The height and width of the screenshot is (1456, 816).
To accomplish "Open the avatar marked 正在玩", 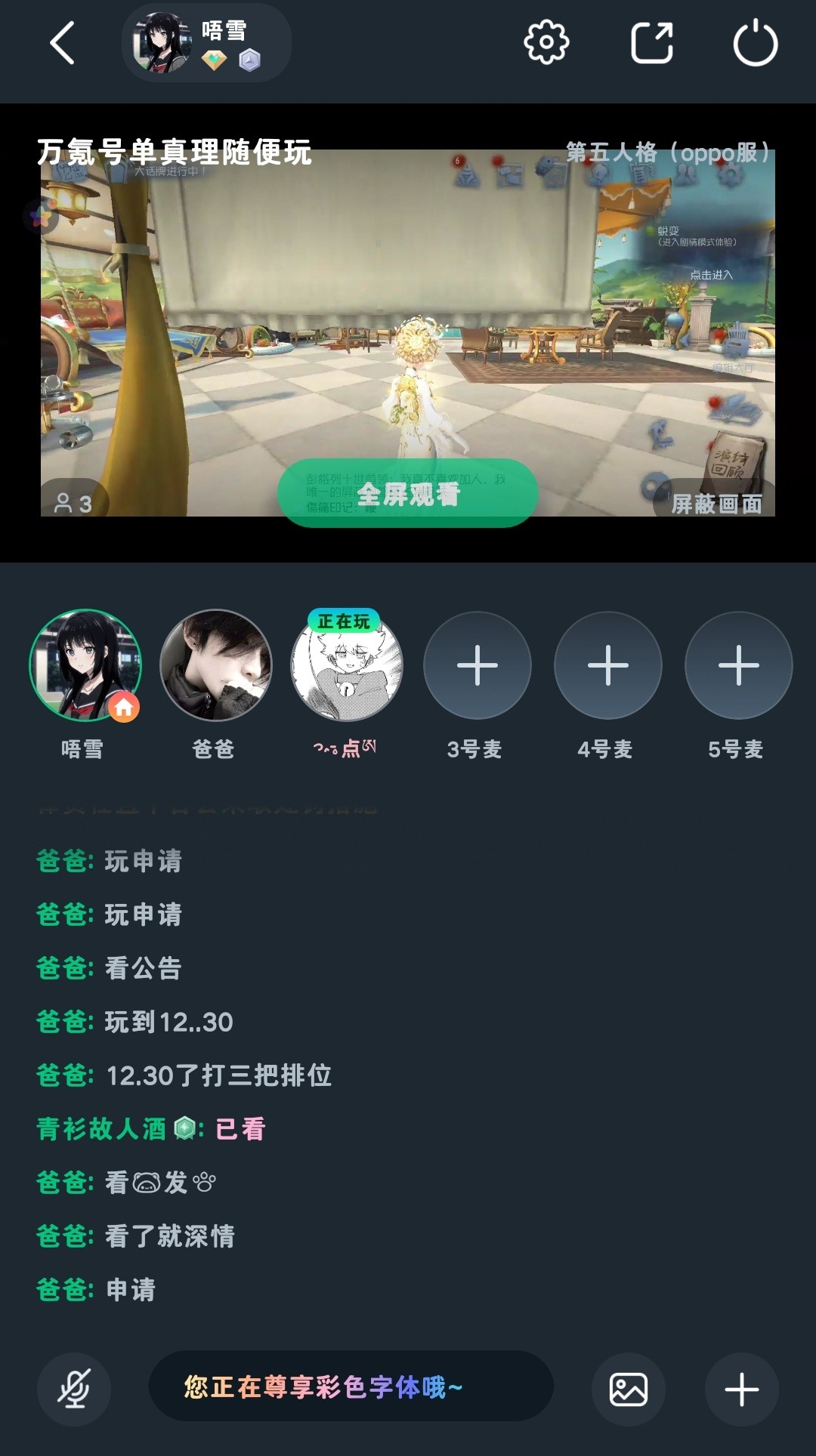I will (347, 666).
